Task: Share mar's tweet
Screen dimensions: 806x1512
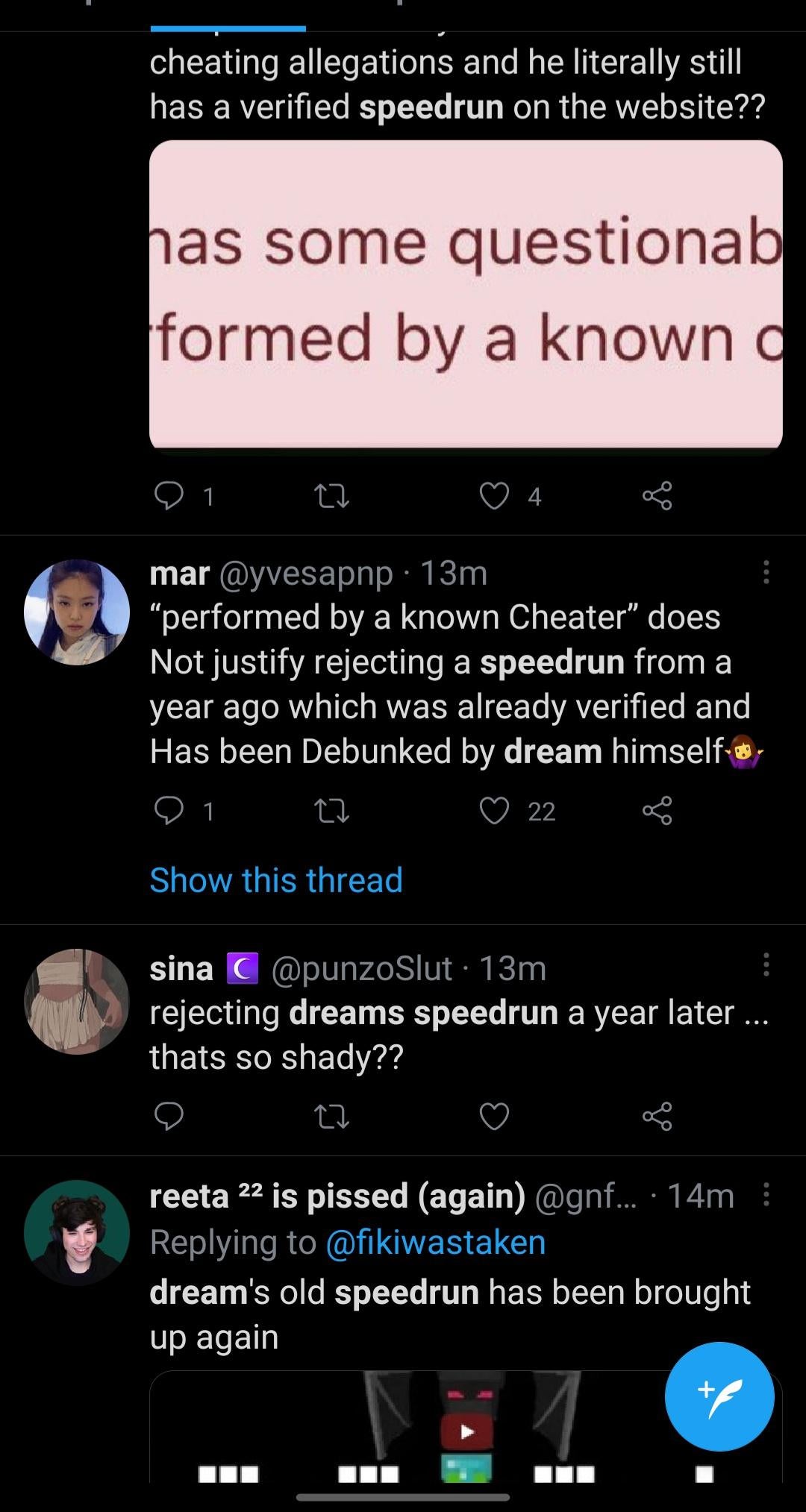Action: pos(657,811)
